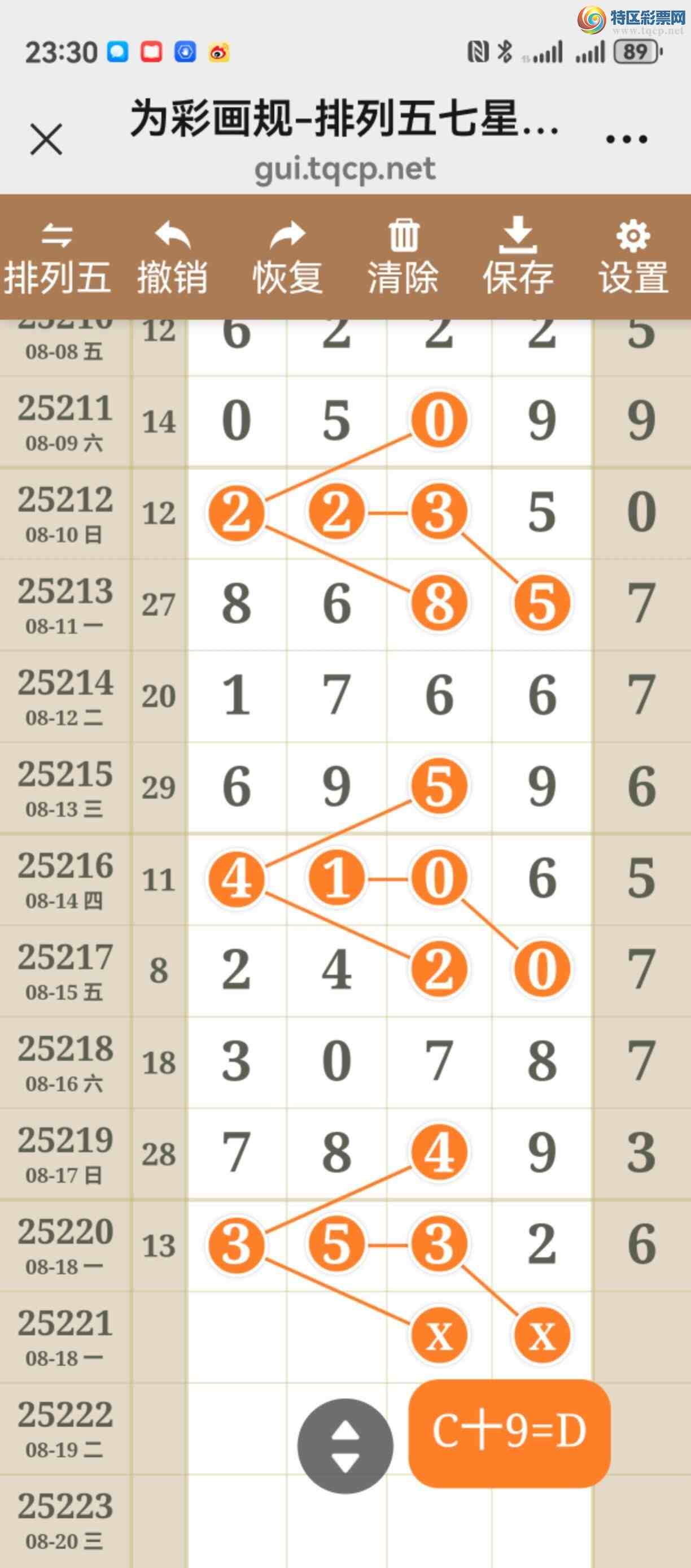
Task: Clear all drawings with 清除
Action: coord(403,258)
